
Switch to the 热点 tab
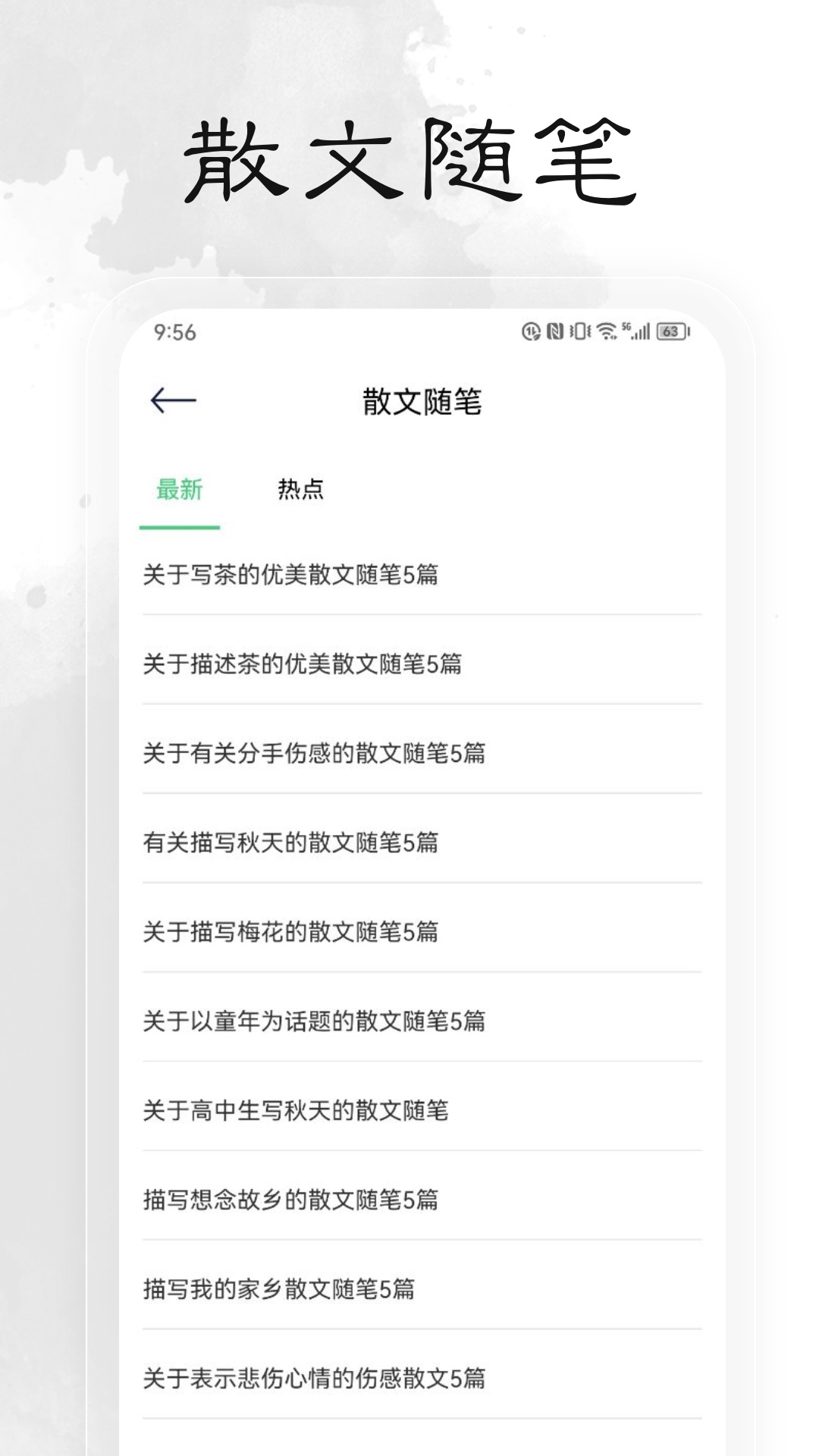(x=301, y=491)
